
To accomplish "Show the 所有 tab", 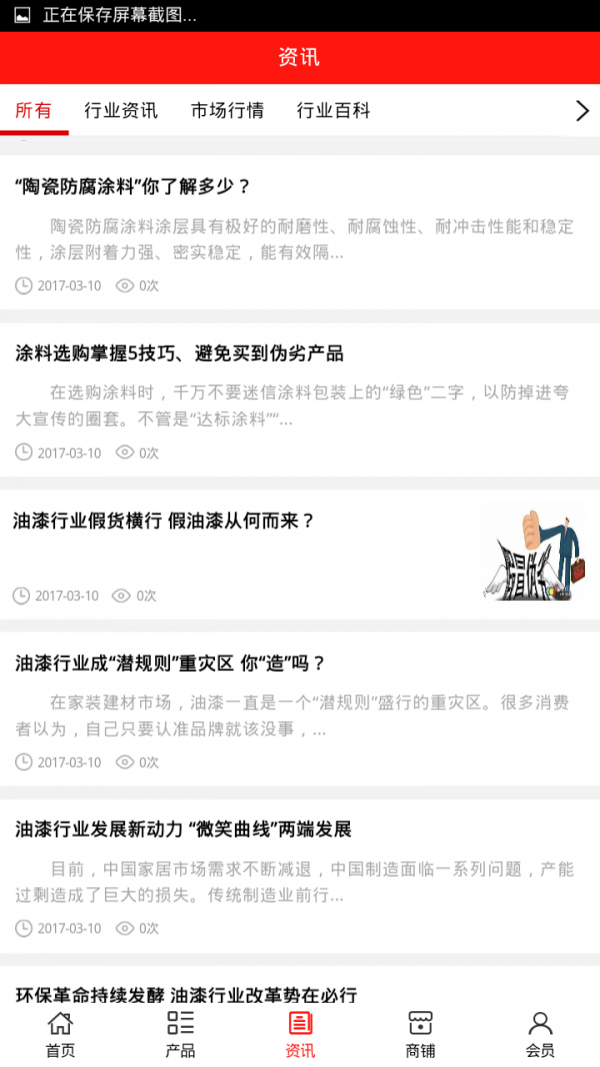I will pyautogui.click(x=33, y=111).
